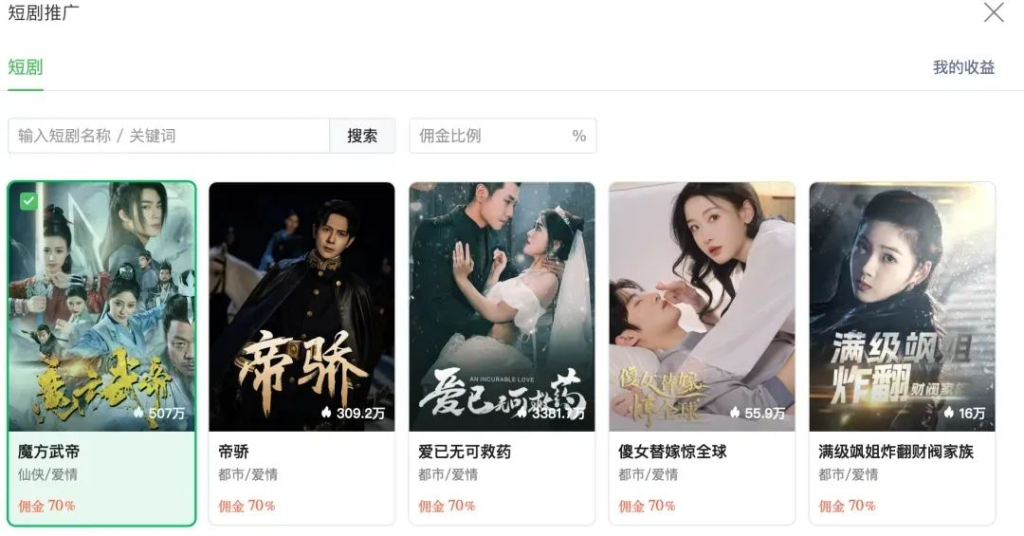
Task: Open 我的收益 page
Action: [963, 68]
